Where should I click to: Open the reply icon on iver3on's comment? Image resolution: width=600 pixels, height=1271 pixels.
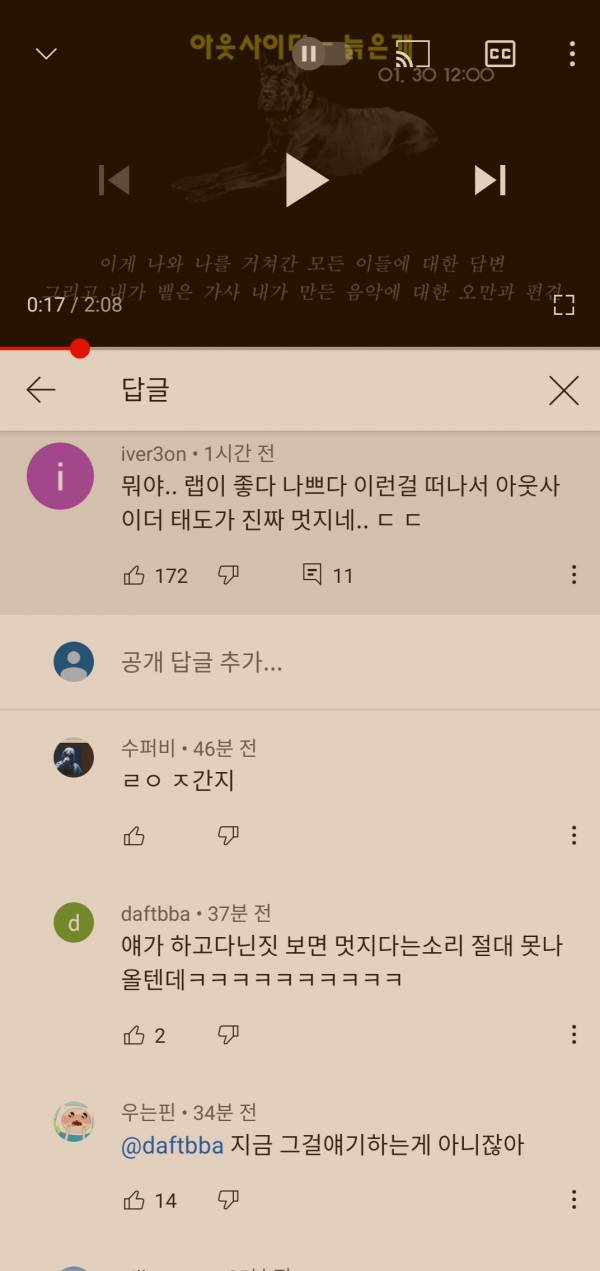312,575
